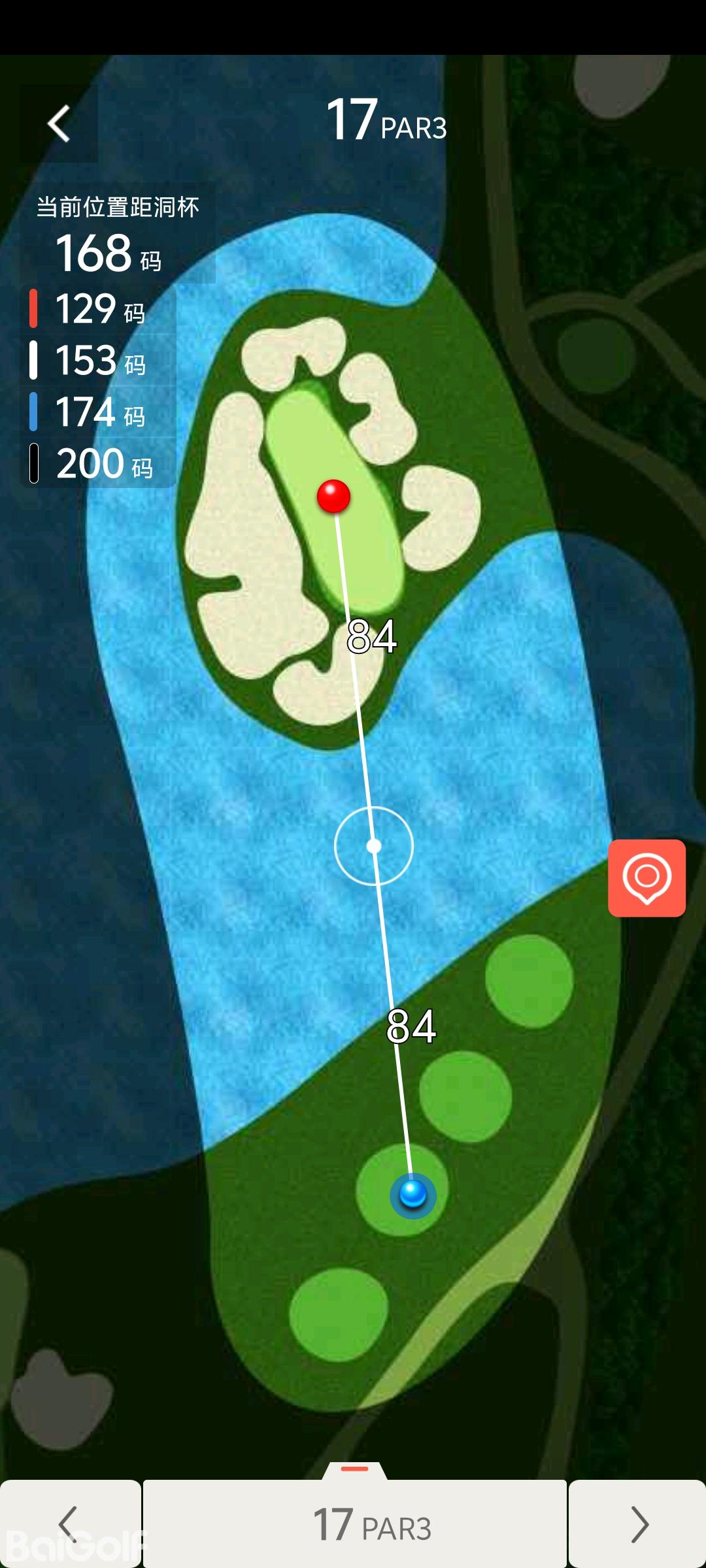The height and width of the screenshot is (1568, 706).
Task: Go to the previous hole
Action: pyautogui.click(x=69, y=1524)
